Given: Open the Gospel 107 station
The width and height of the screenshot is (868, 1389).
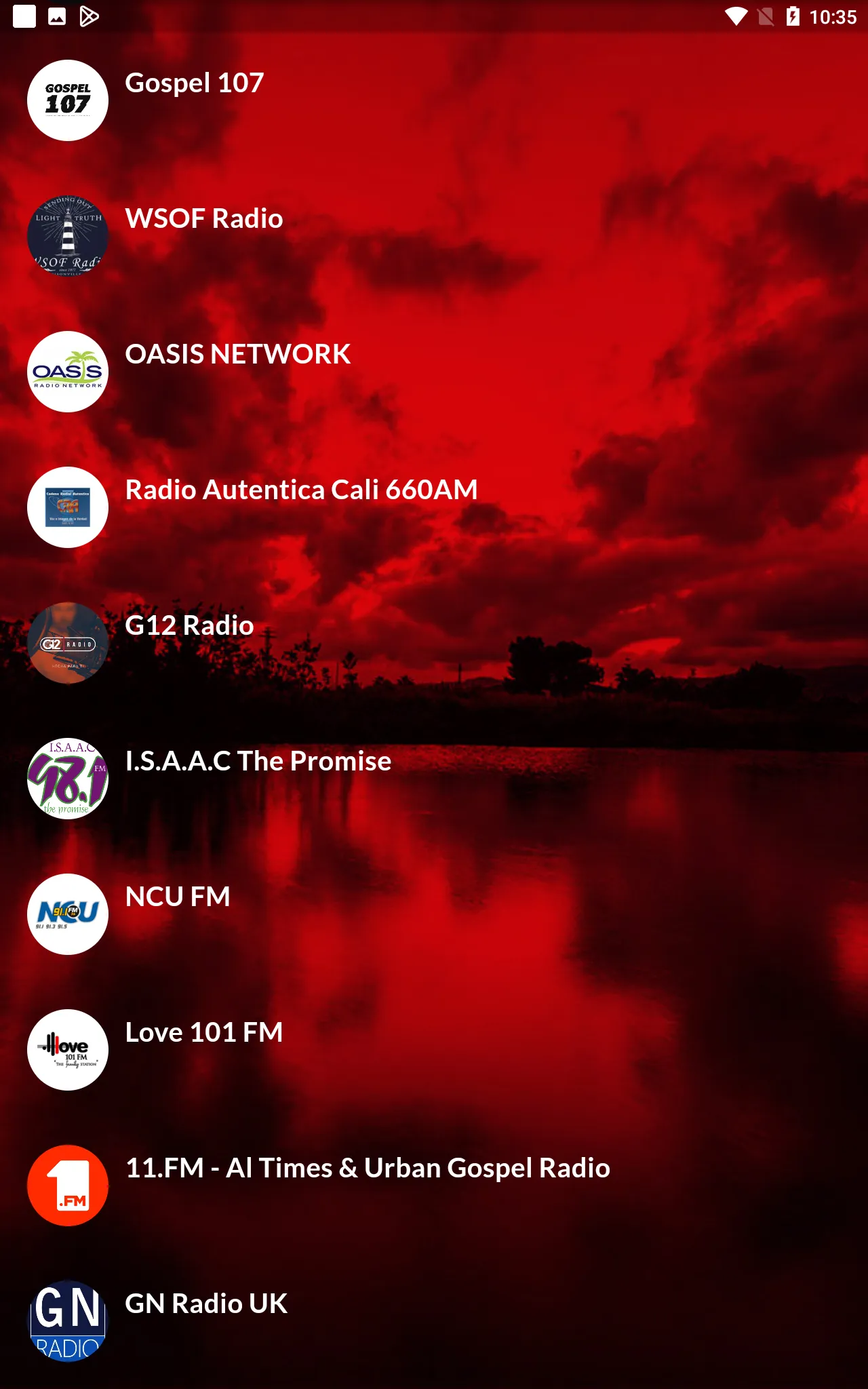Looking at the screenshot, I should tap(434, 100).
